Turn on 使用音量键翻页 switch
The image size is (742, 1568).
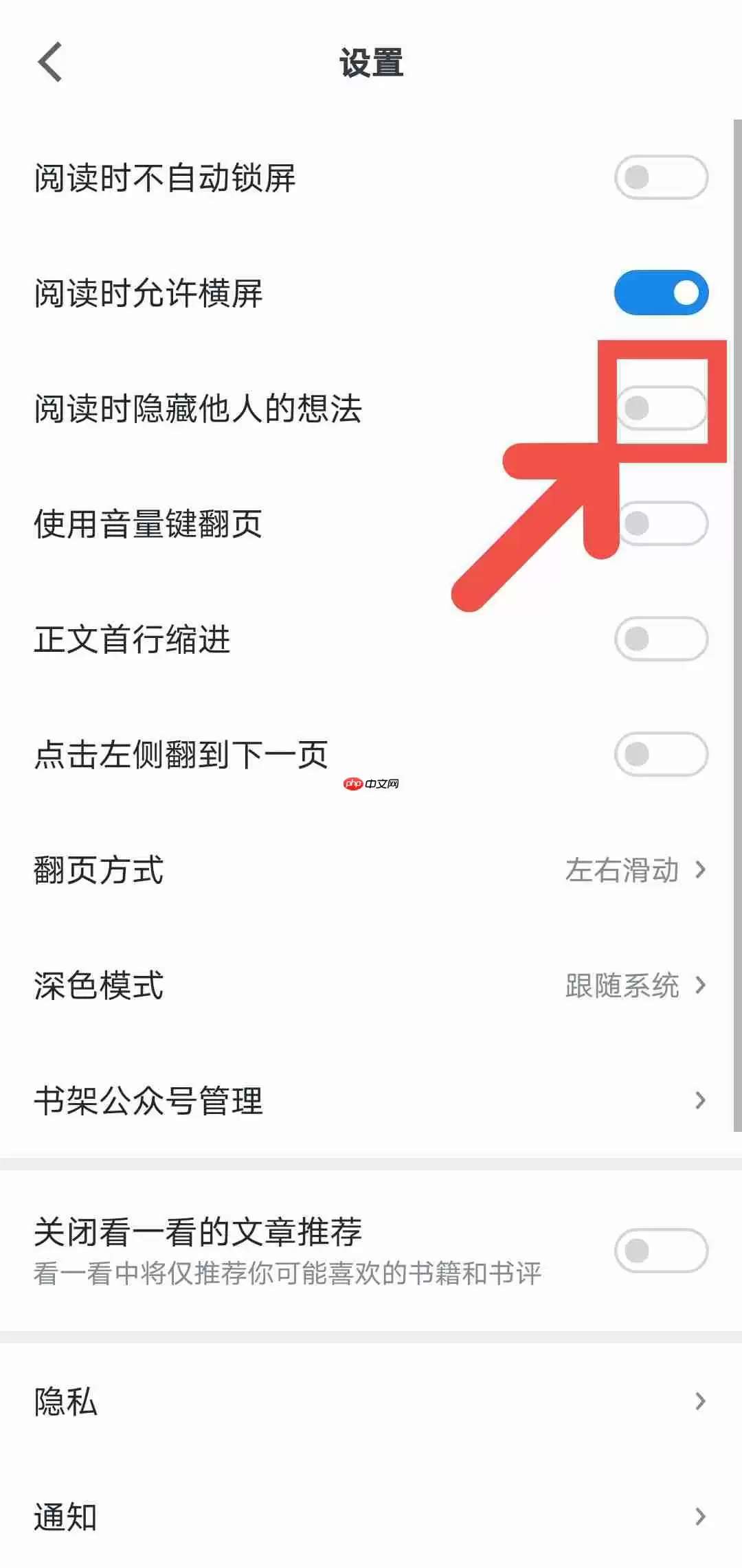661,523
